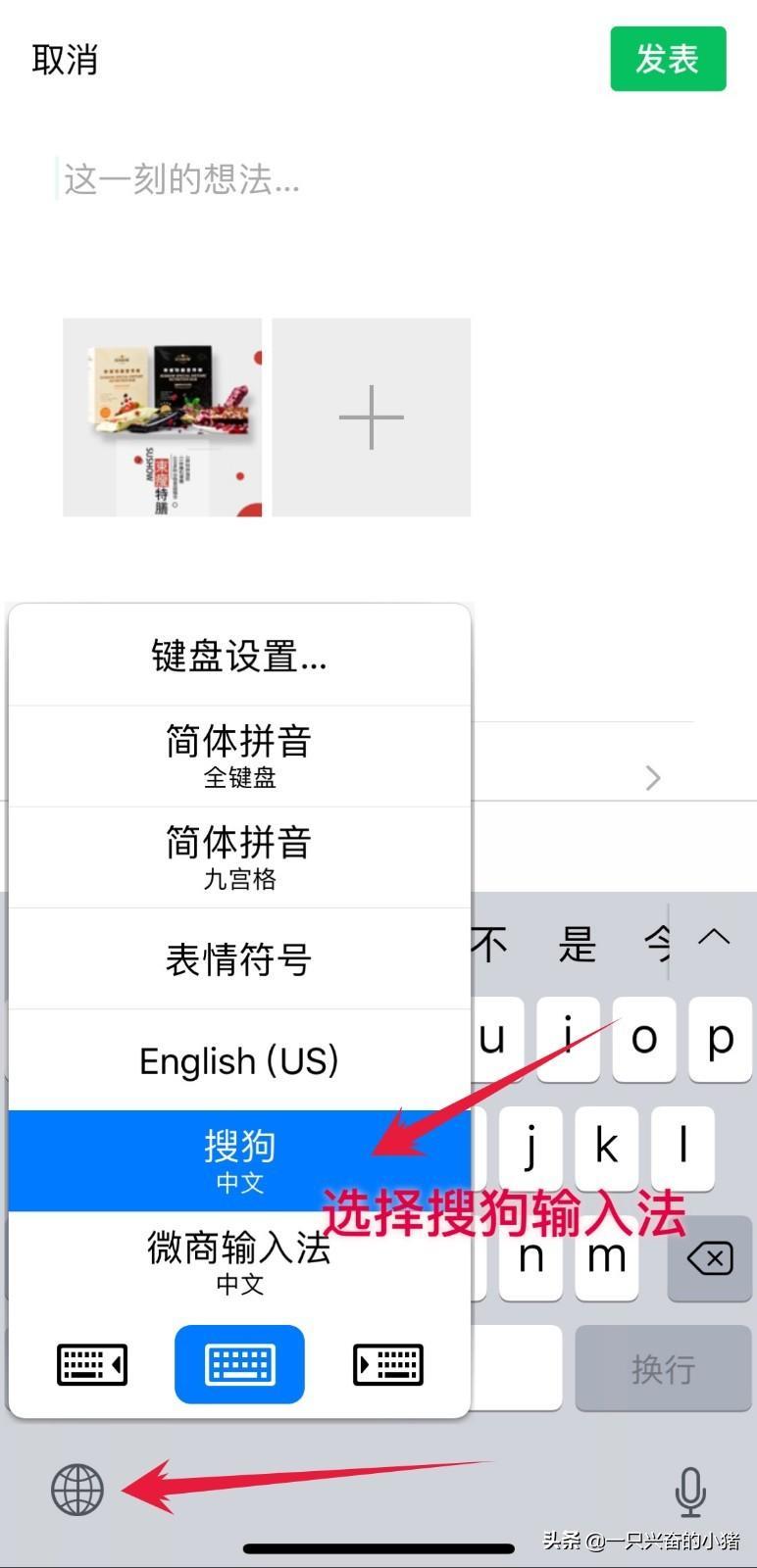Tap 取消 to cancel the post
The height and width of the screenshot is (1568, 757).
[65, 60]
